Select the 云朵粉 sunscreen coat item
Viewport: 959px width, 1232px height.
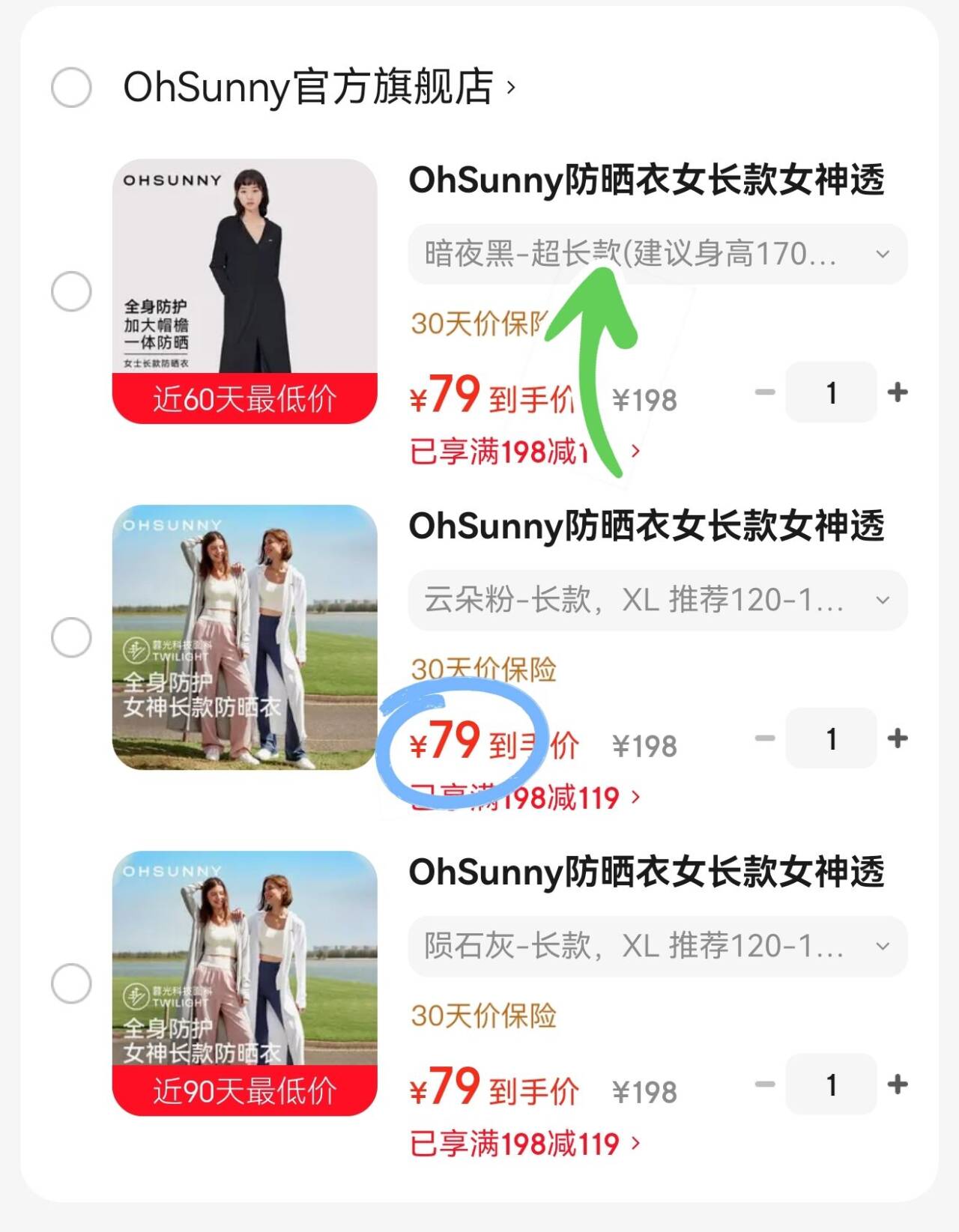coord(71,637)
